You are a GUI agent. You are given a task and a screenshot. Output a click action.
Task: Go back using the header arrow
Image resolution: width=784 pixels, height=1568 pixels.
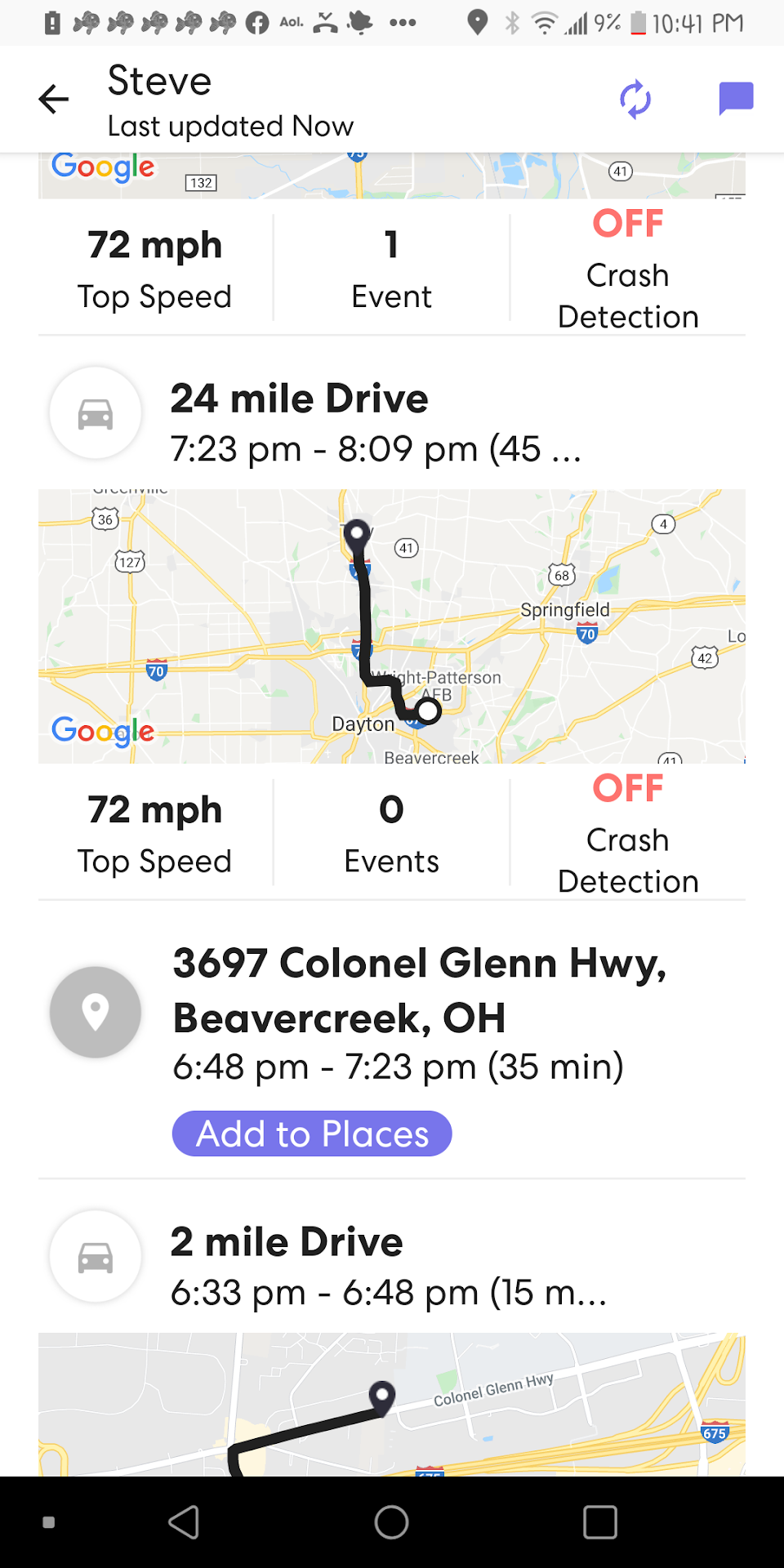tap(54, 100)
